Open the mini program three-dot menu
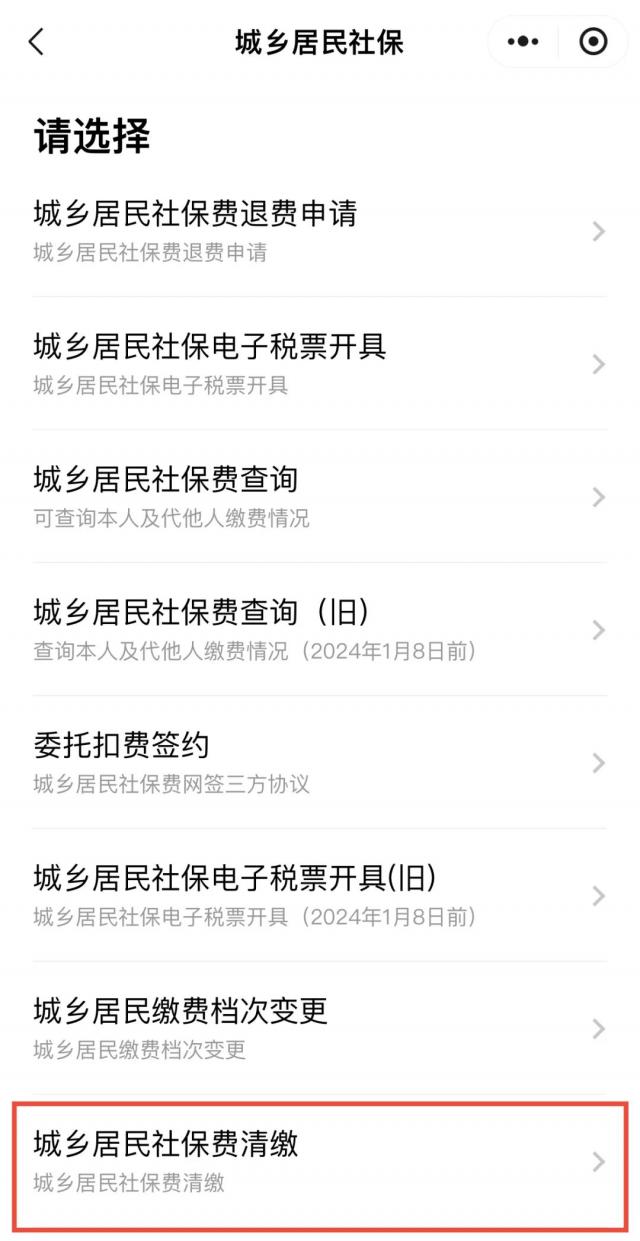Viewport: 640px width, 1241px height. pyautogui.click(x=523, y=42)
